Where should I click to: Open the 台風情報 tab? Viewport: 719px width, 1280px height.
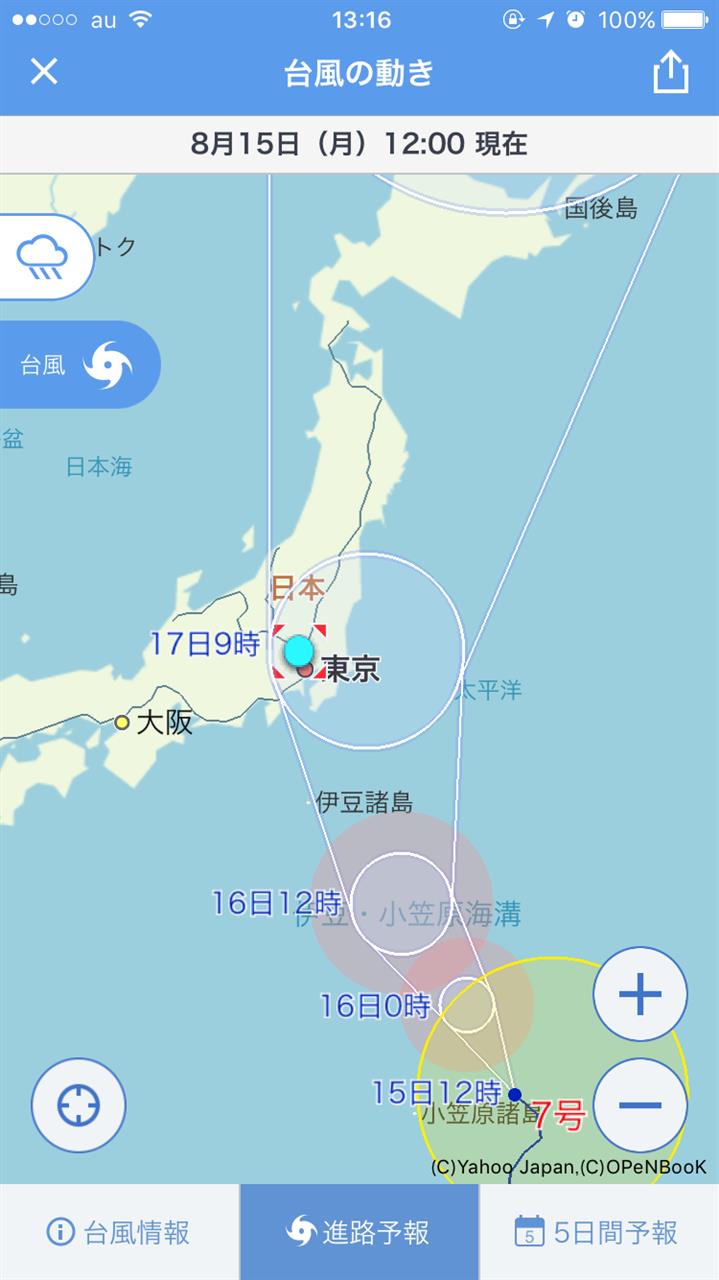pos(120,1232)
